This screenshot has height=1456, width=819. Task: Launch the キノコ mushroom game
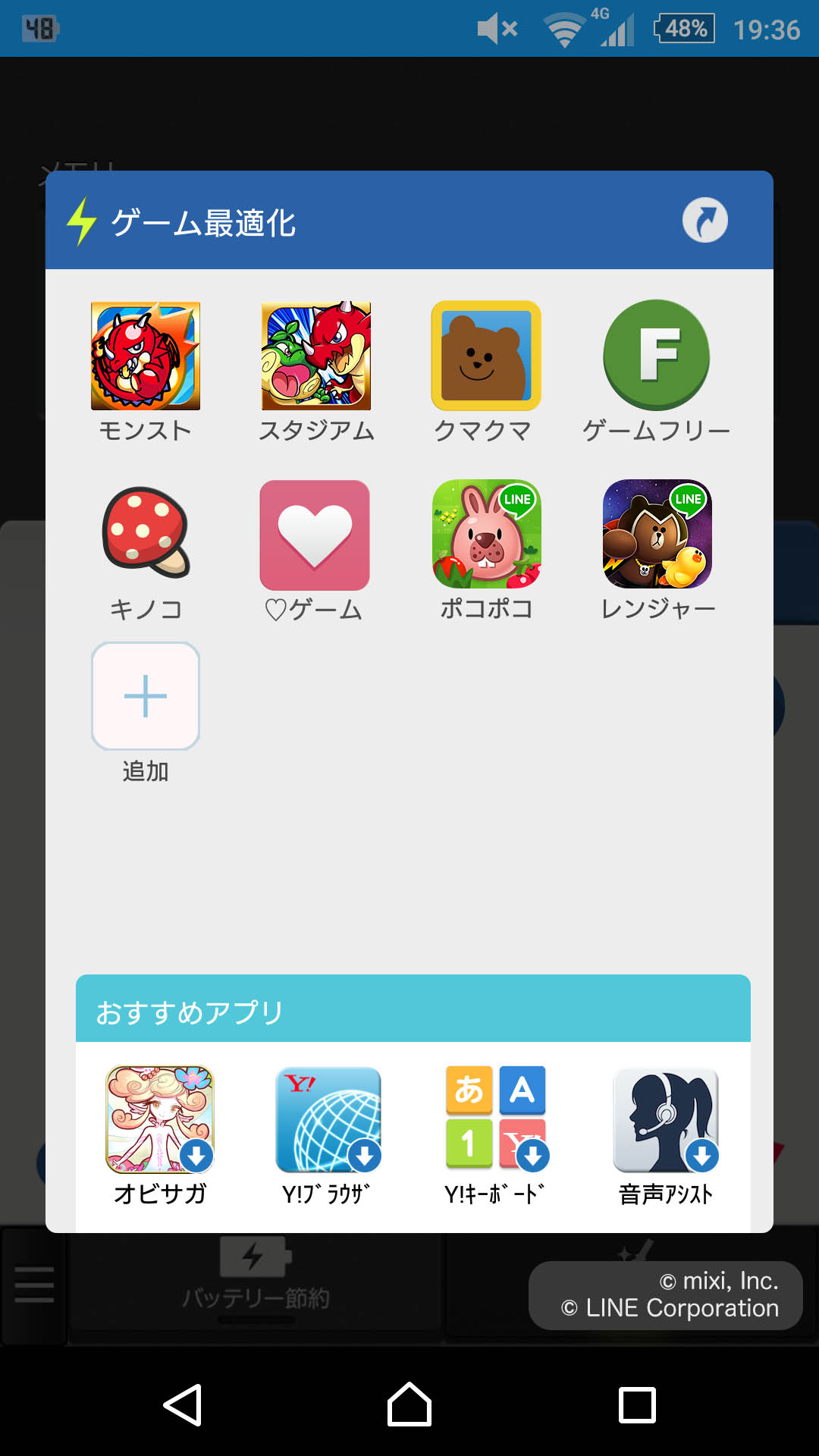pos(146,535)
